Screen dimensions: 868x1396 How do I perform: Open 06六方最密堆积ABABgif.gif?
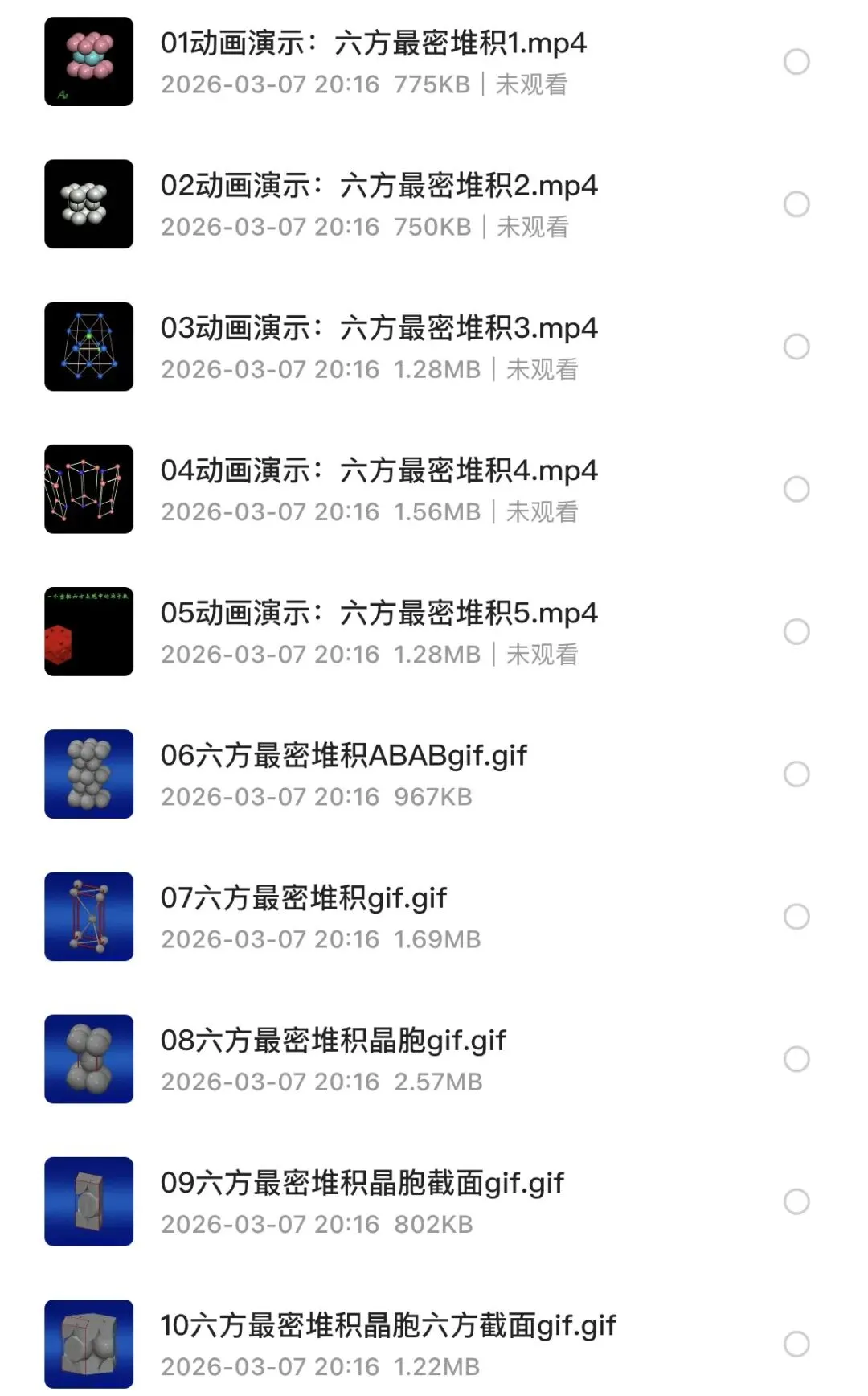coord(343,756)
